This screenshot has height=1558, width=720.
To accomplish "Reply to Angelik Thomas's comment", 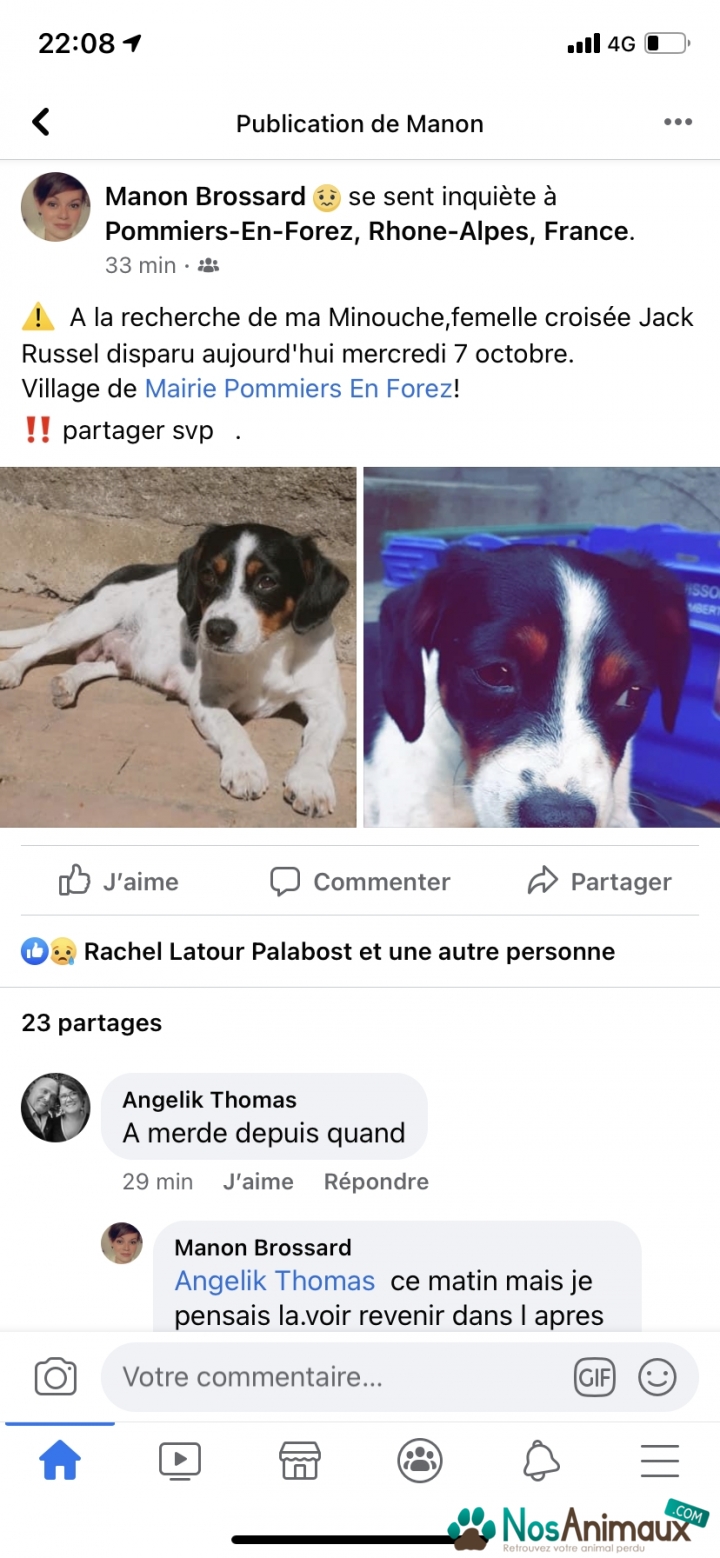I will click(x=376, y=1181).
